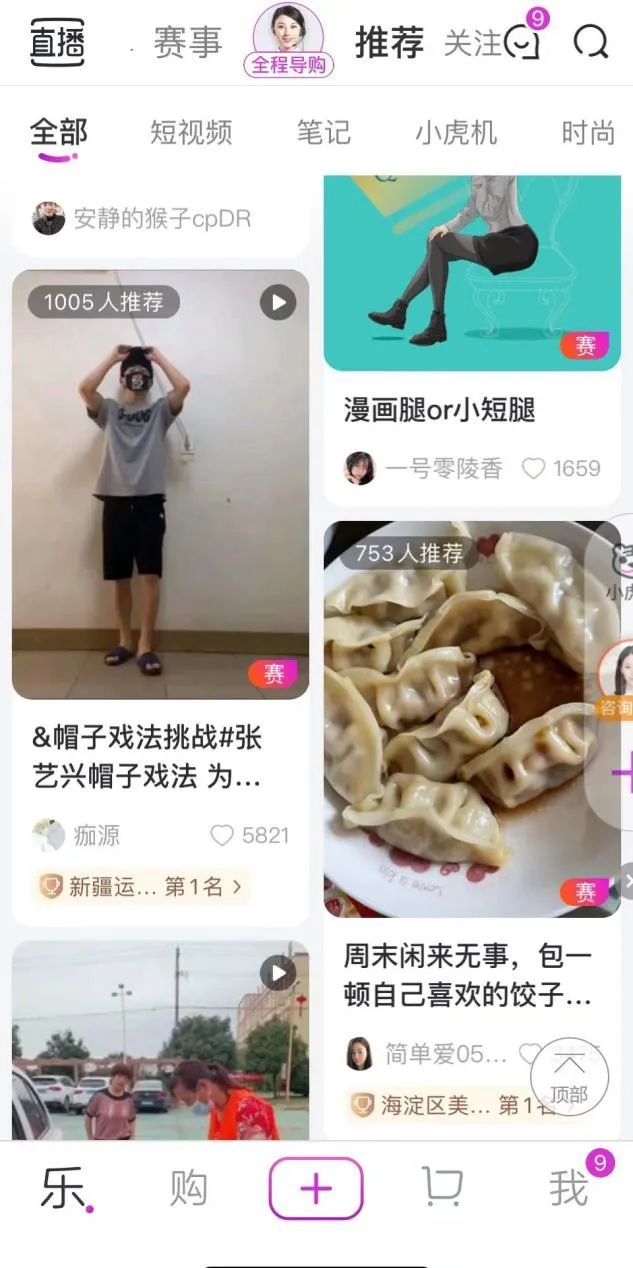Go to the 购 shopping tab

click(188, 1188)
